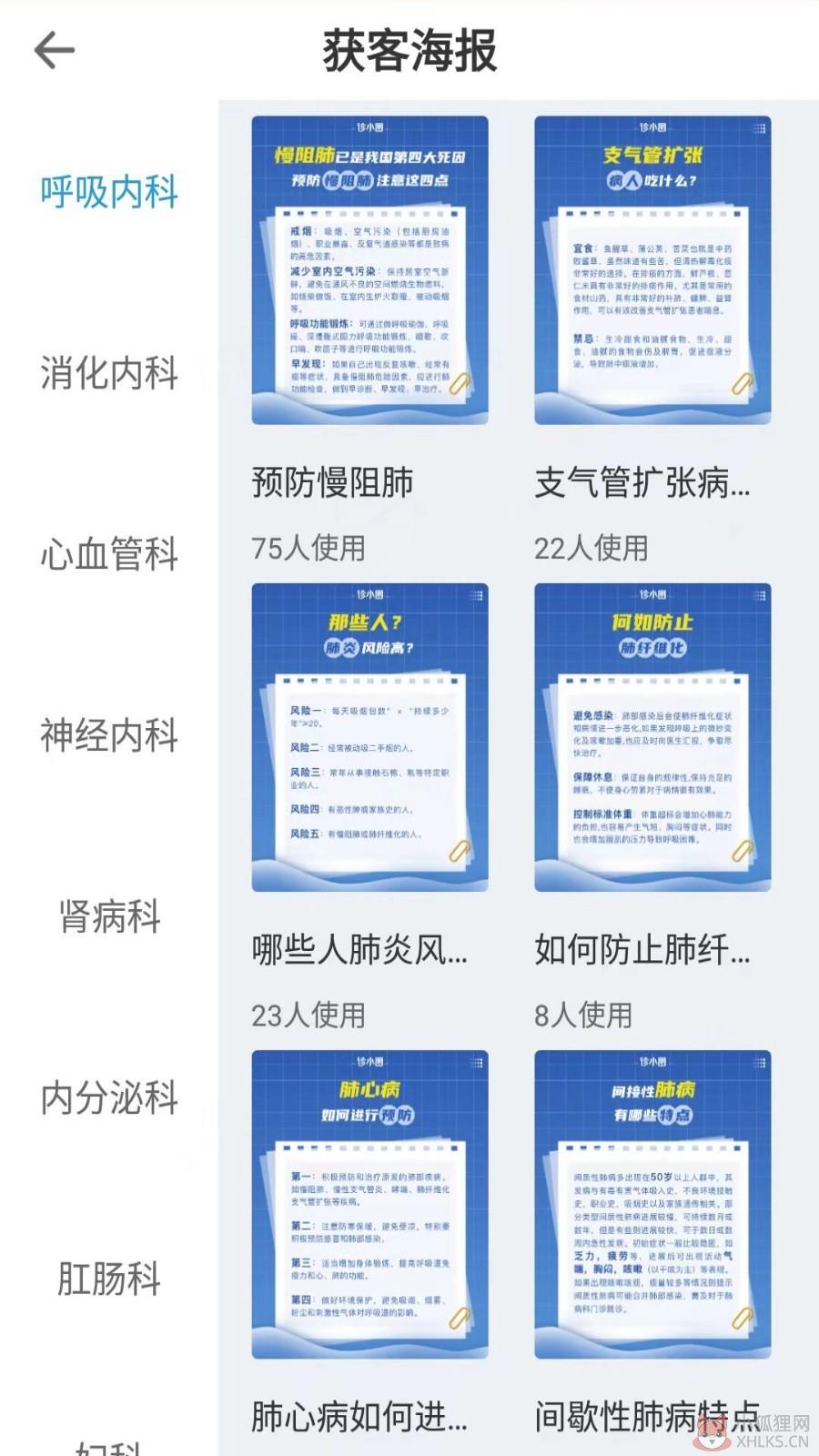Open the 内分泌科 category
Image resolution: width=819 pixels, height=1456 pixels.
point(109,1097)
